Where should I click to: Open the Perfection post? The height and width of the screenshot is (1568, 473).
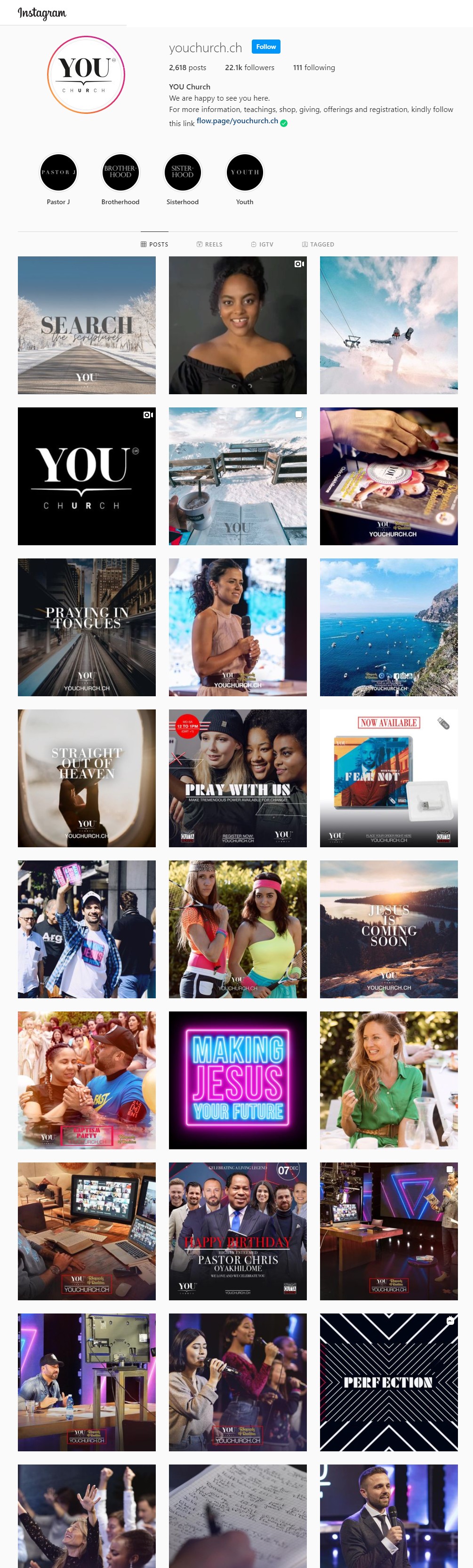[388, 1382]
